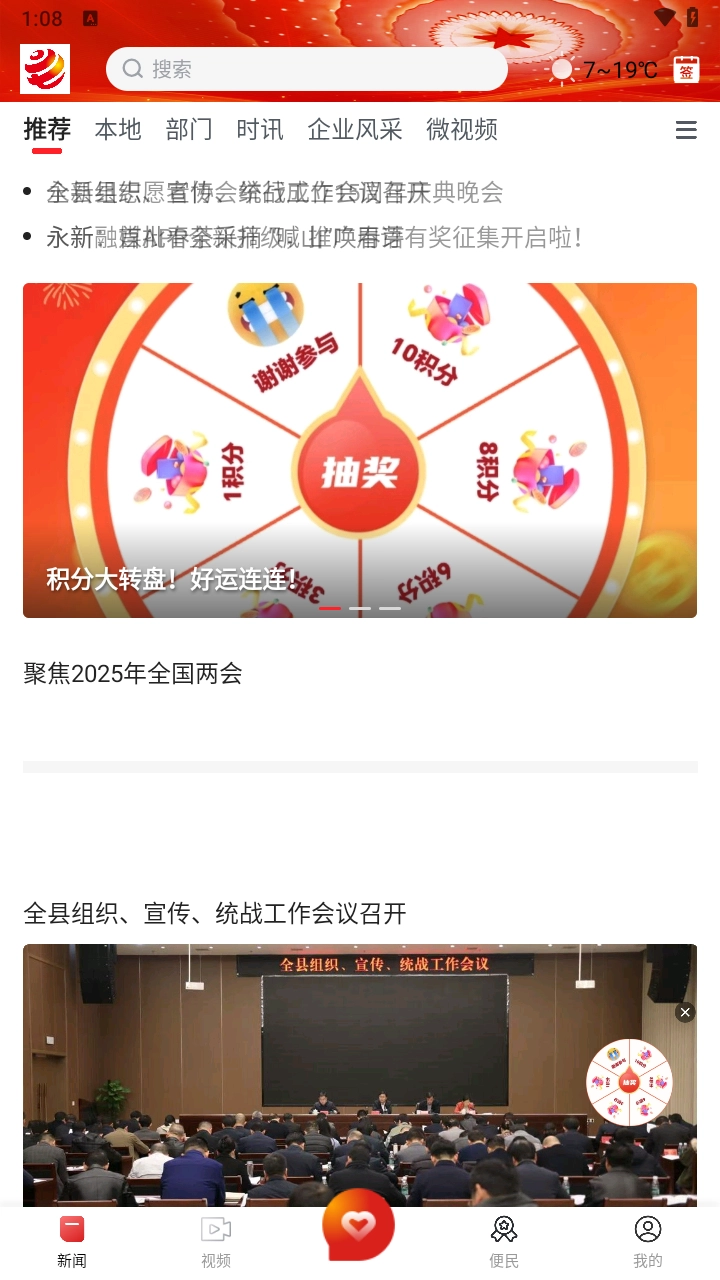Open the 搜索 search box
The image size is (720, 1280).
pos(306,69)
